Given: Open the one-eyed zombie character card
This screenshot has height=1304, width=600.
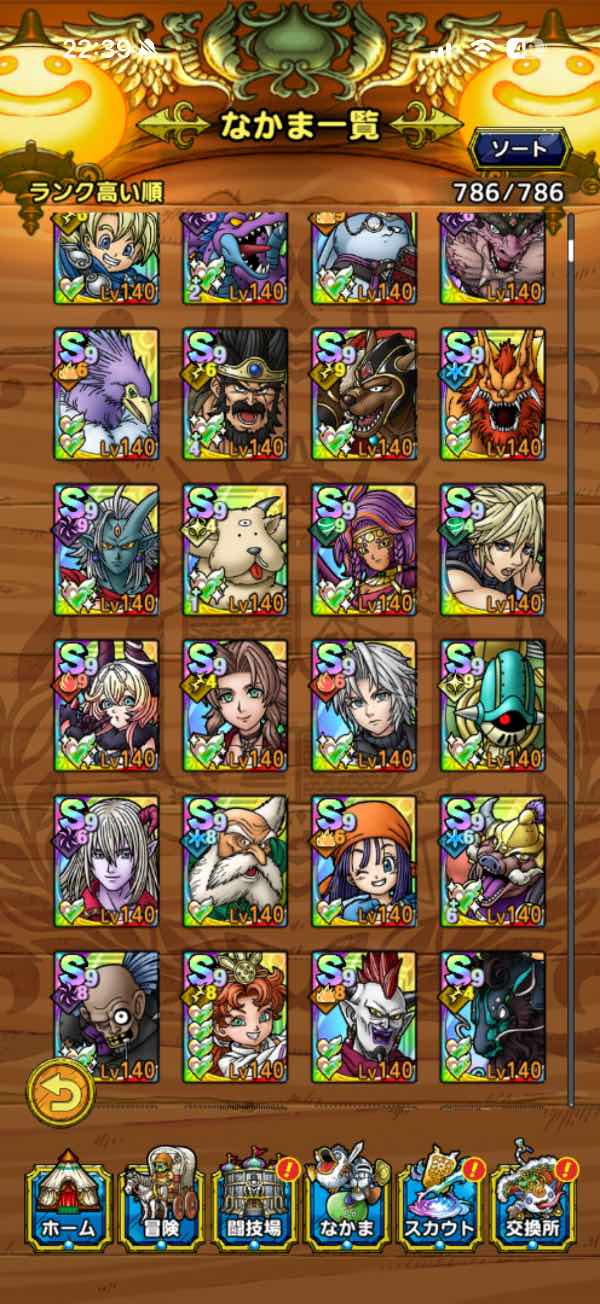Looking at the screenshot, I should (106, 1018).
